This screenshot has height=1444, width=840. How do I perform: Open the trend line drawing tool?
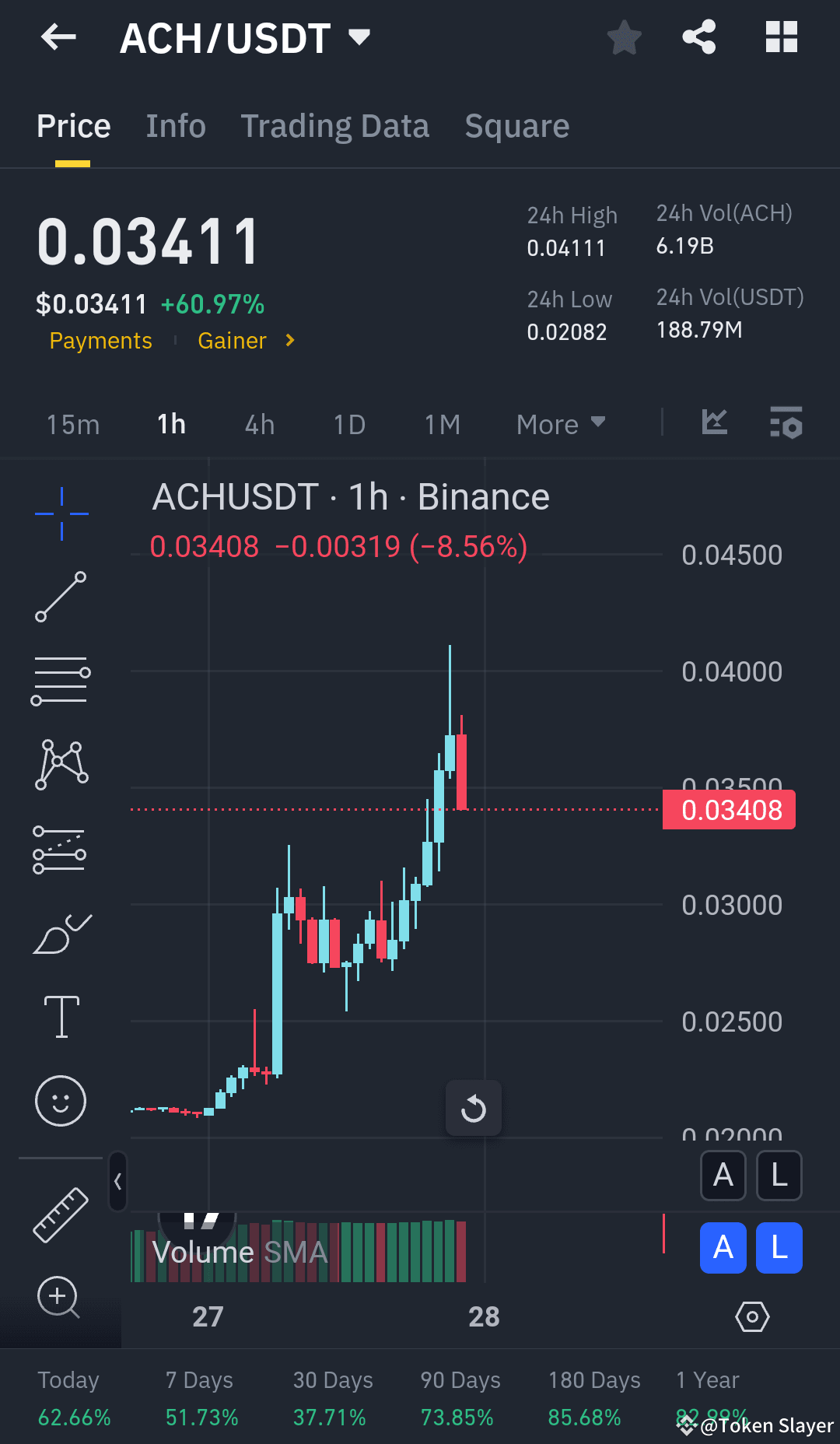pos(61,598)
